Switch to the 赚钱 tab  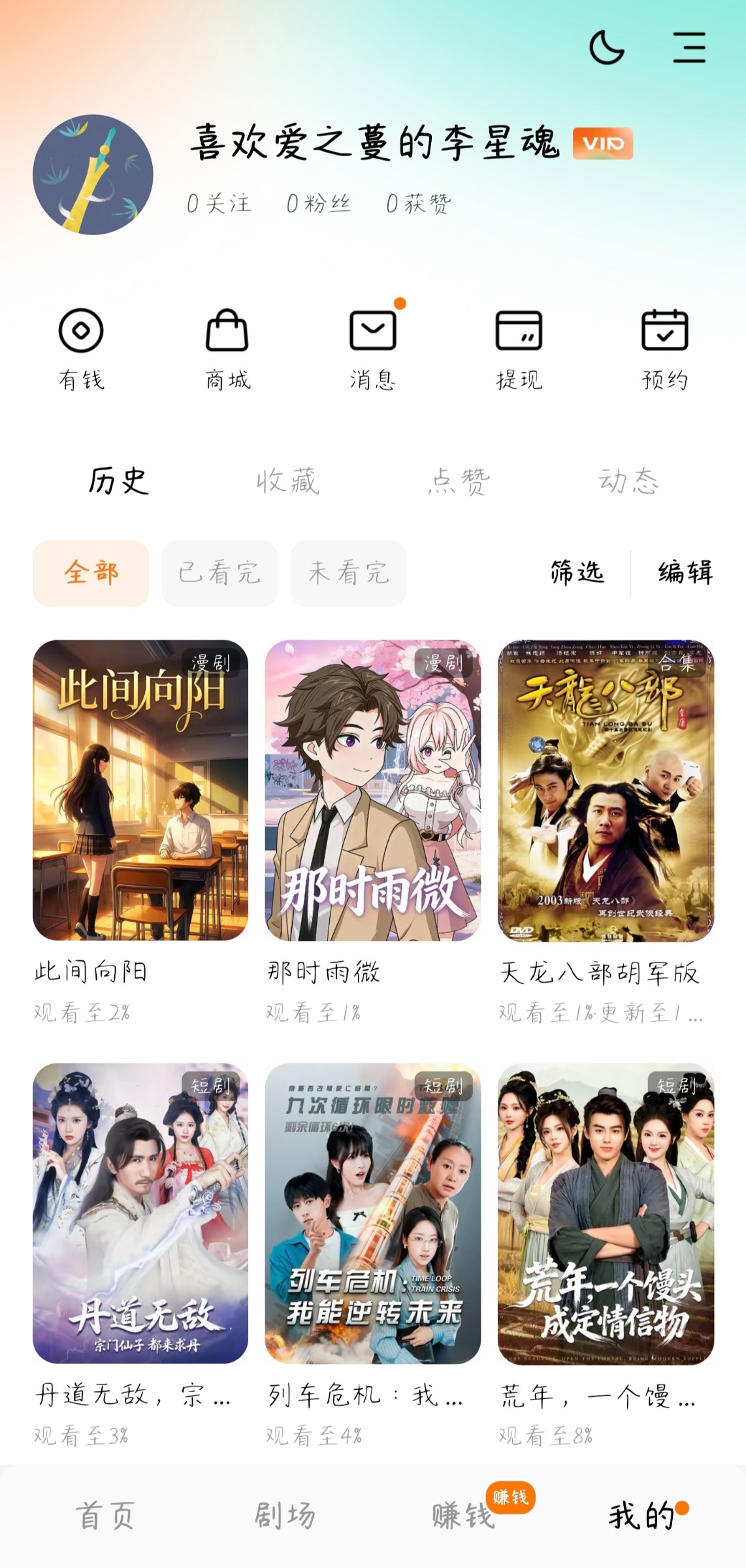pyautogui.click(x=462, y=1516)
